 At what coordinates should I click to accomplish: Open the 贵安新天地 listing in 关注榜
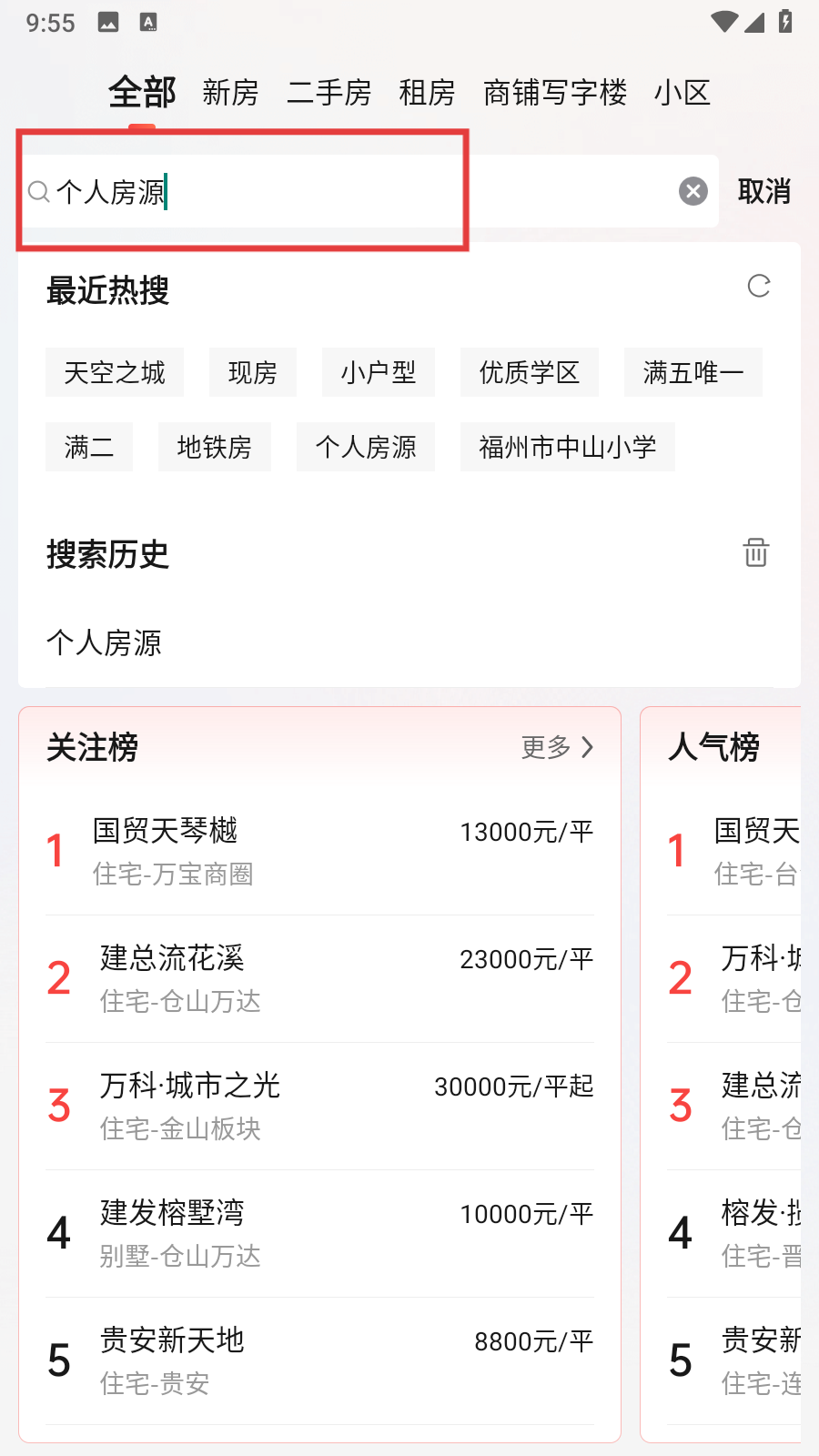pyautogui.click(x=319, y=1360)
